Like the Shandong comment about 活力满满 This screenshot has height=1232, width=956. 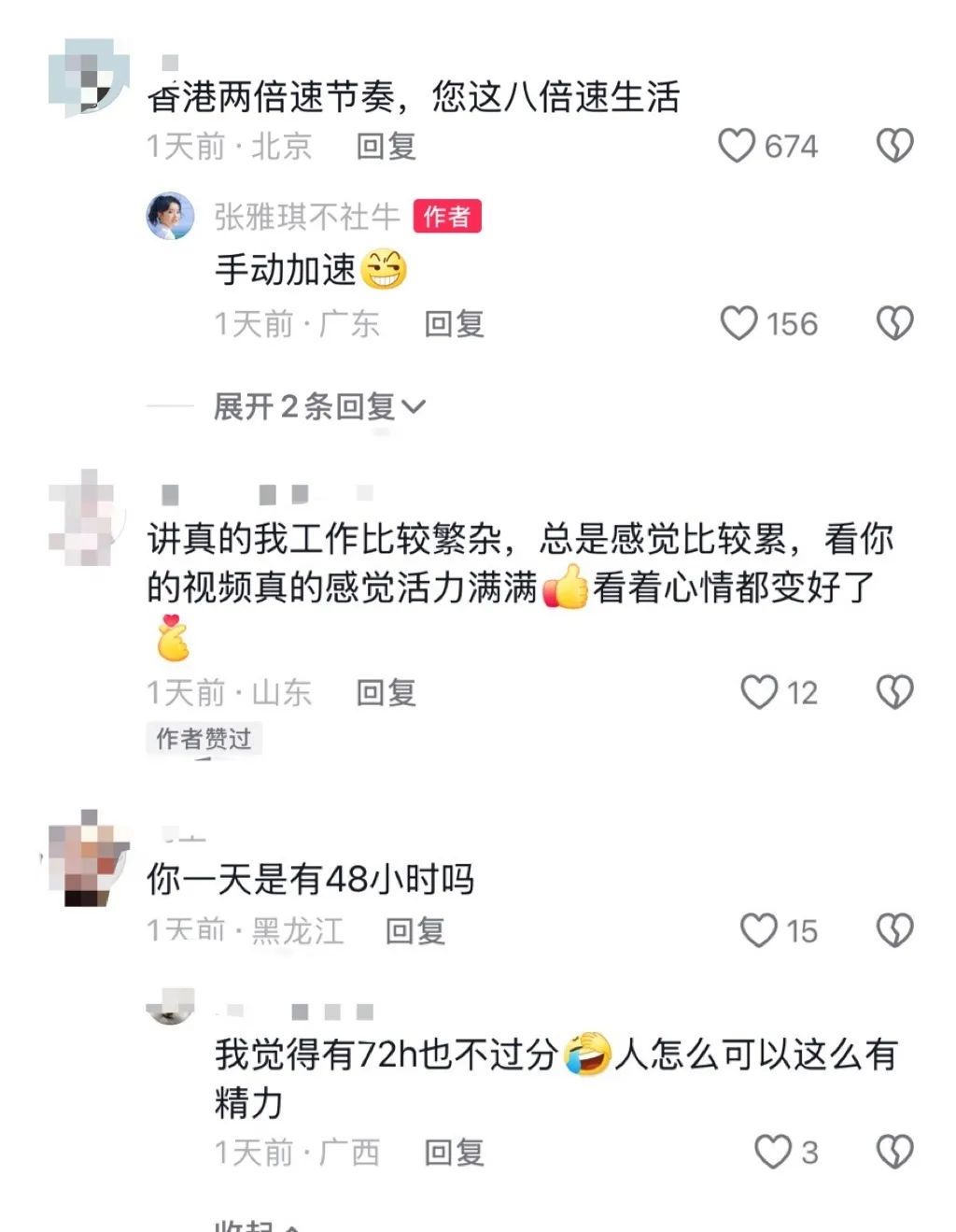(x=759, y=693)
